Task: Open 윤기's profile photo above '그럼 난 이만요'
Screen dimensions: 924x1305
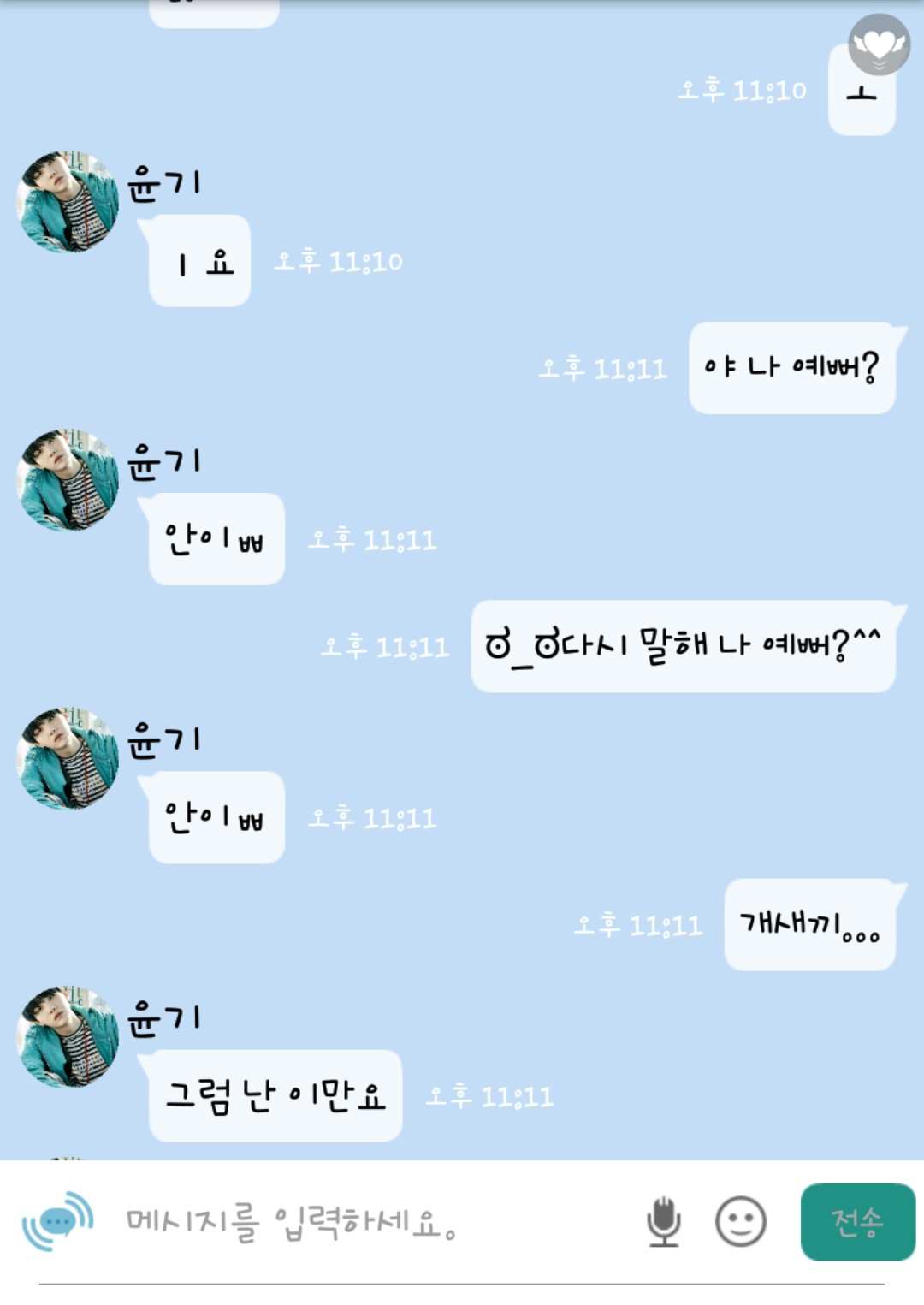Action: pyautogui.click(x=68, y=1036)
